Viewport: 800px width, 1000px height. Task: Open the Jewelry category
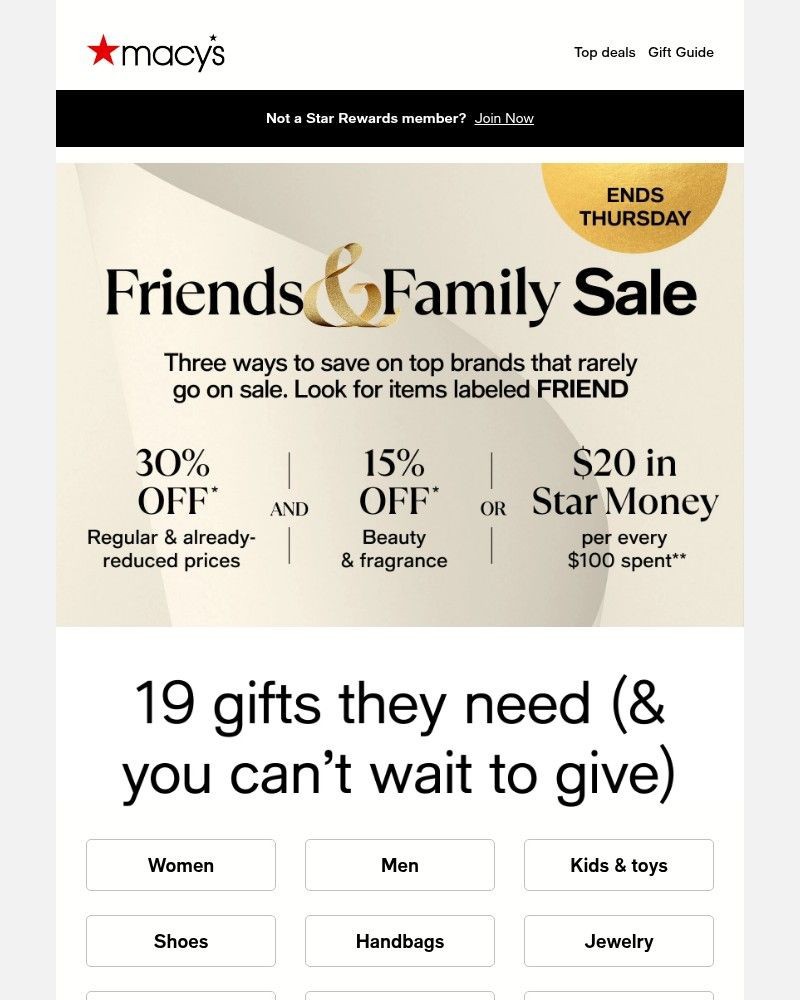coord(618,940)
